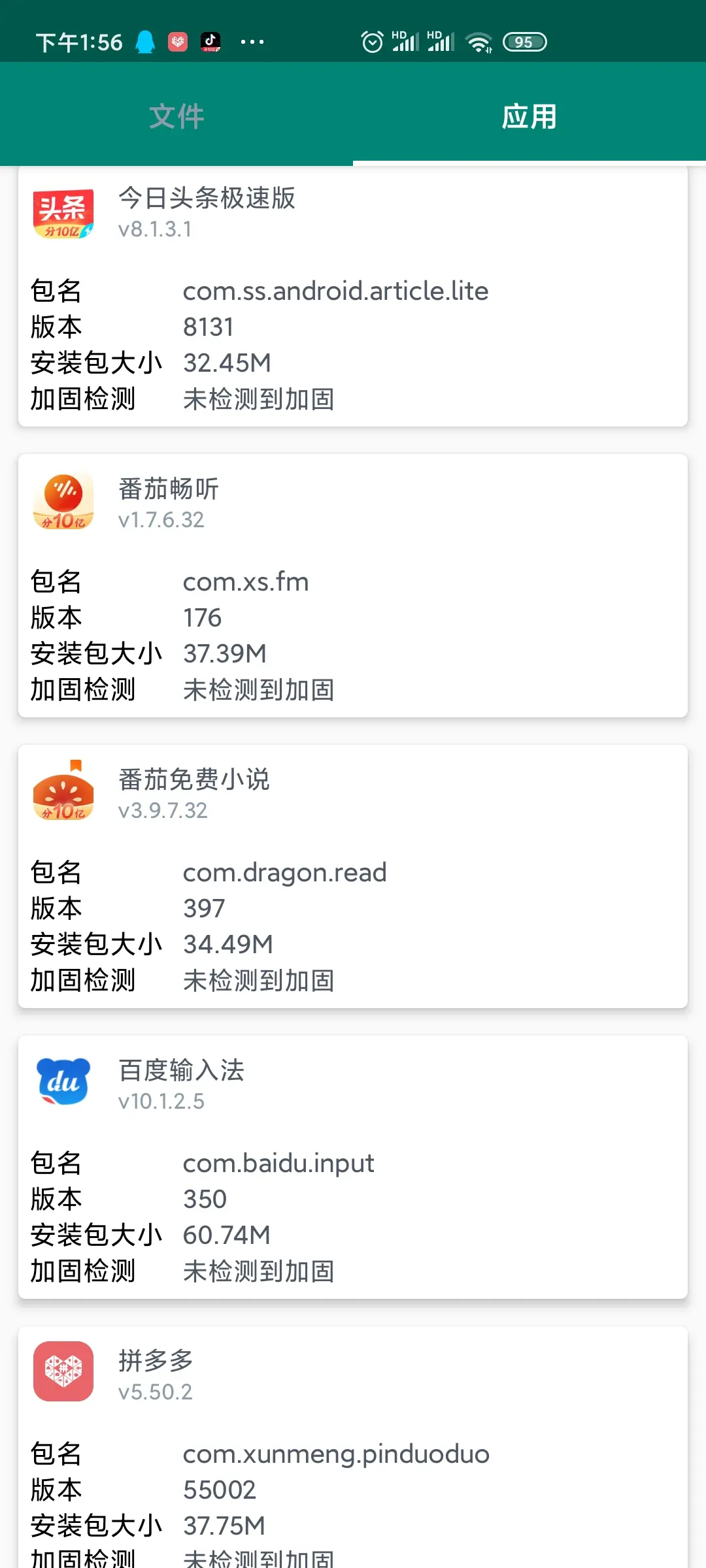The image size is (706, 1568).
Task: Tap the 番茄免费小说 app card
Action: point(353,876)
